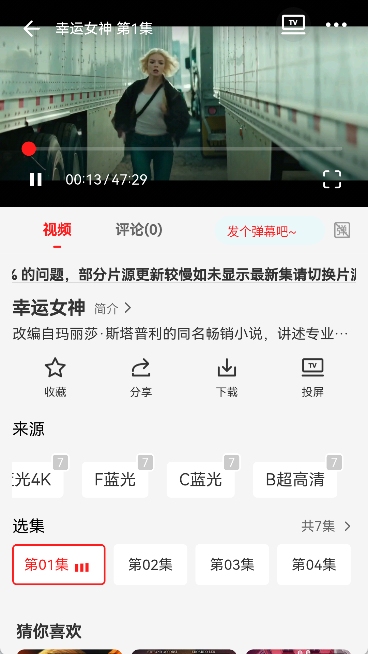Toggle the 弹 danmaku switch icon

click(342, 230)
